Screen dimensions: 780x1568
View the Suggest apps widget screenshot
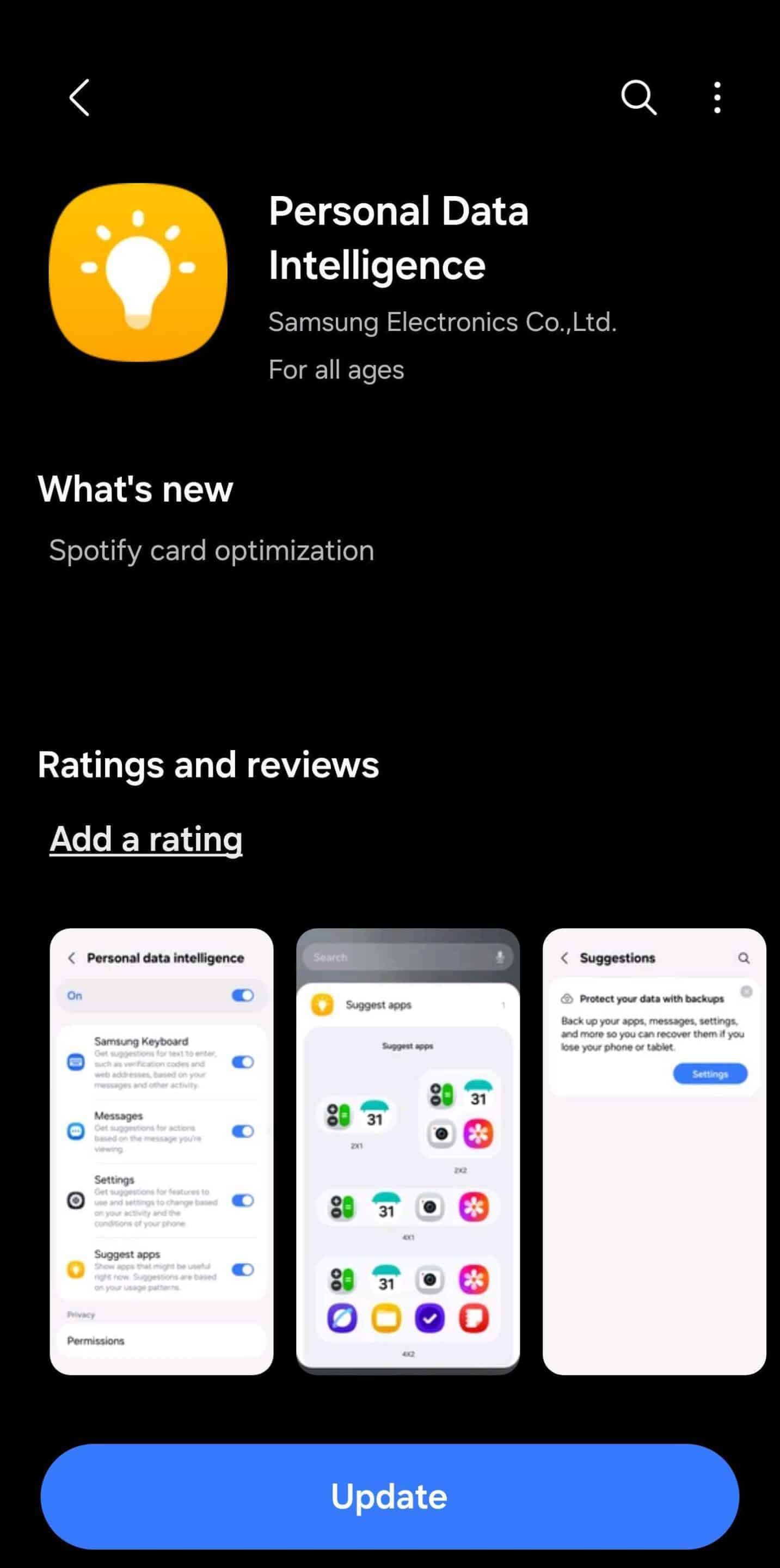pos(408,1151)
